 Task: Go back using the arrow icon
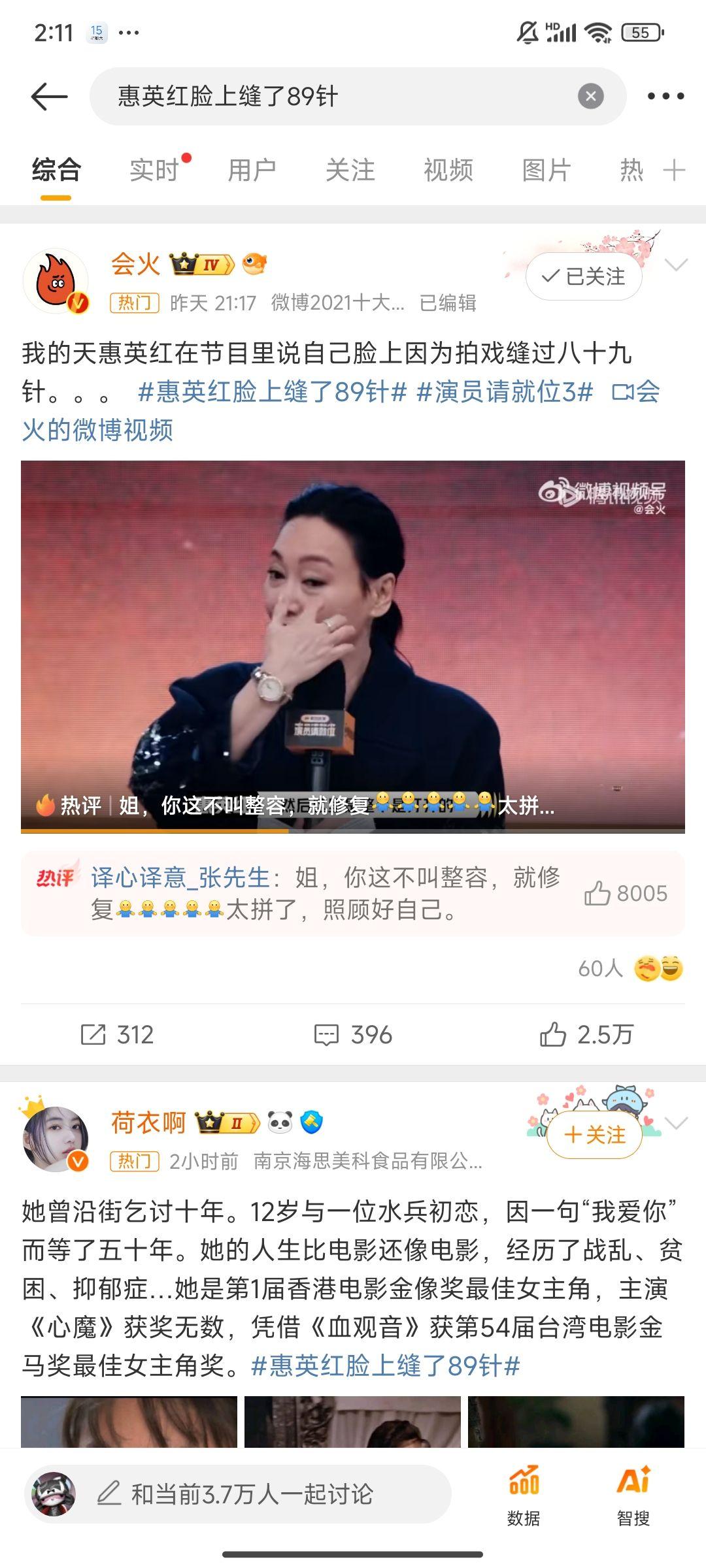point(50,97)
